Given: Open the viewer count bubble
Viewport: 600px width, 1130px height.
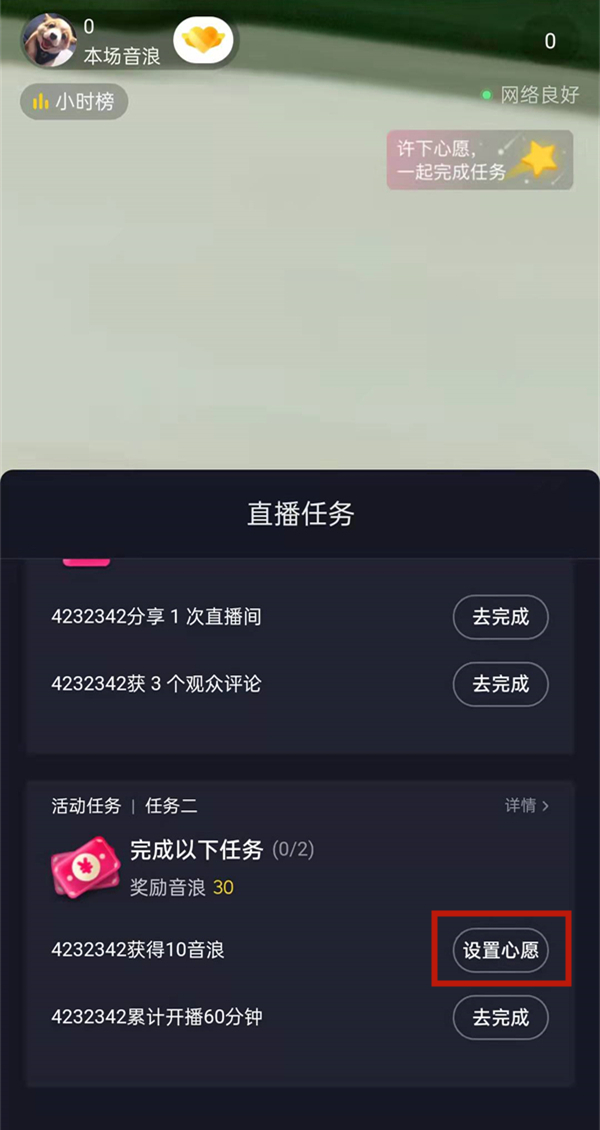Looking at the screenshot, I should (550, 41).
